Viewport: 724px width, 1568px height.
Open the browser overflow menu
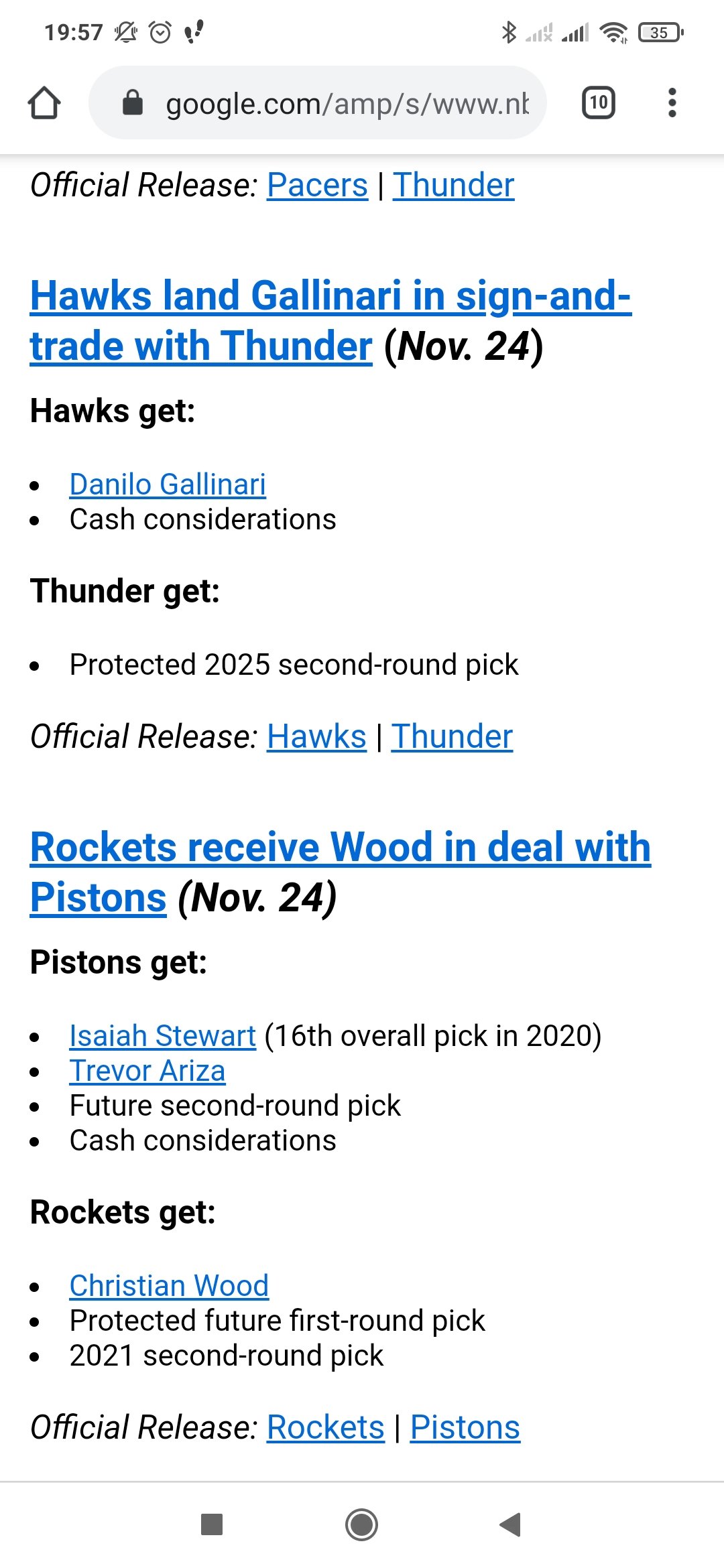(x=672, y=103)
